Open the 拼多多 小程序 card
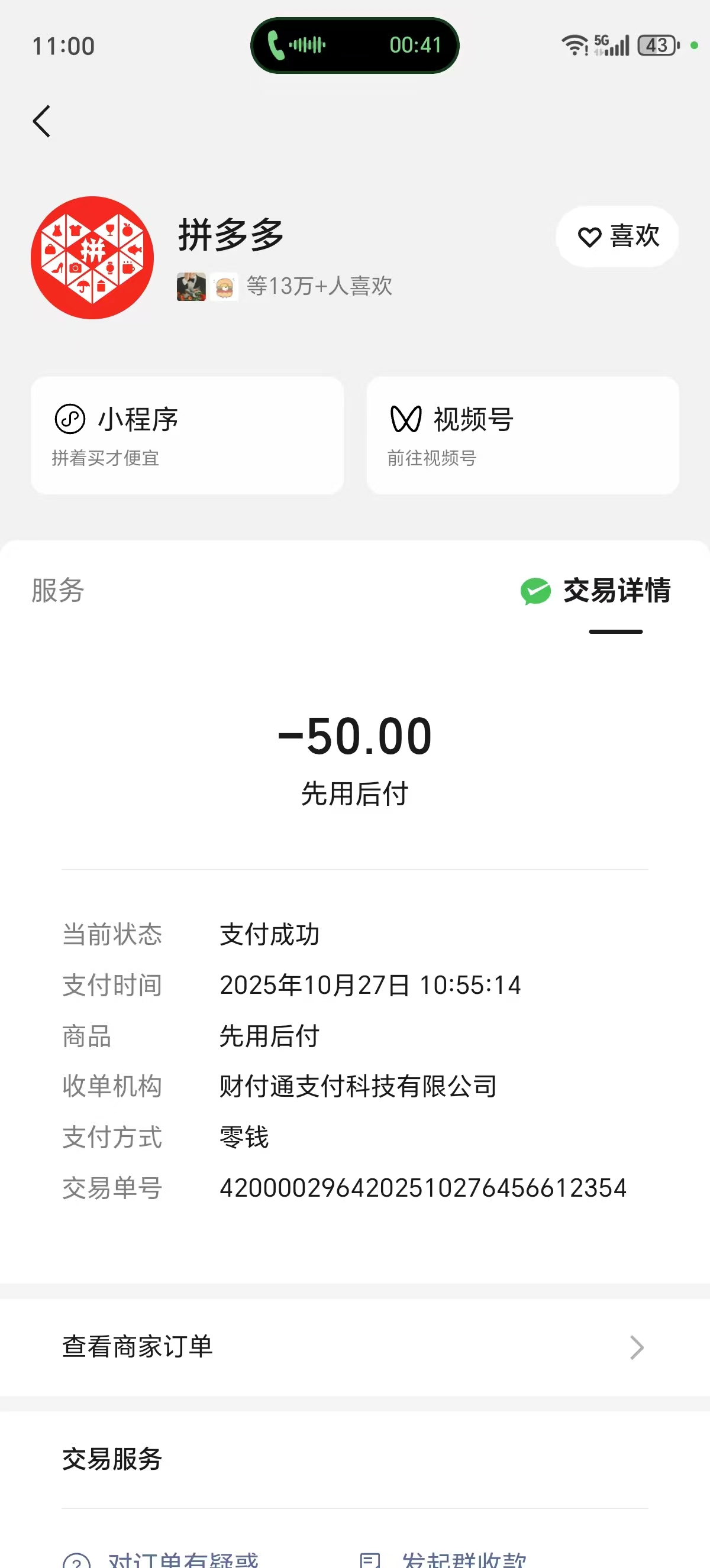The height and width of the screenshot is (1568, 710). coord(187,435)
